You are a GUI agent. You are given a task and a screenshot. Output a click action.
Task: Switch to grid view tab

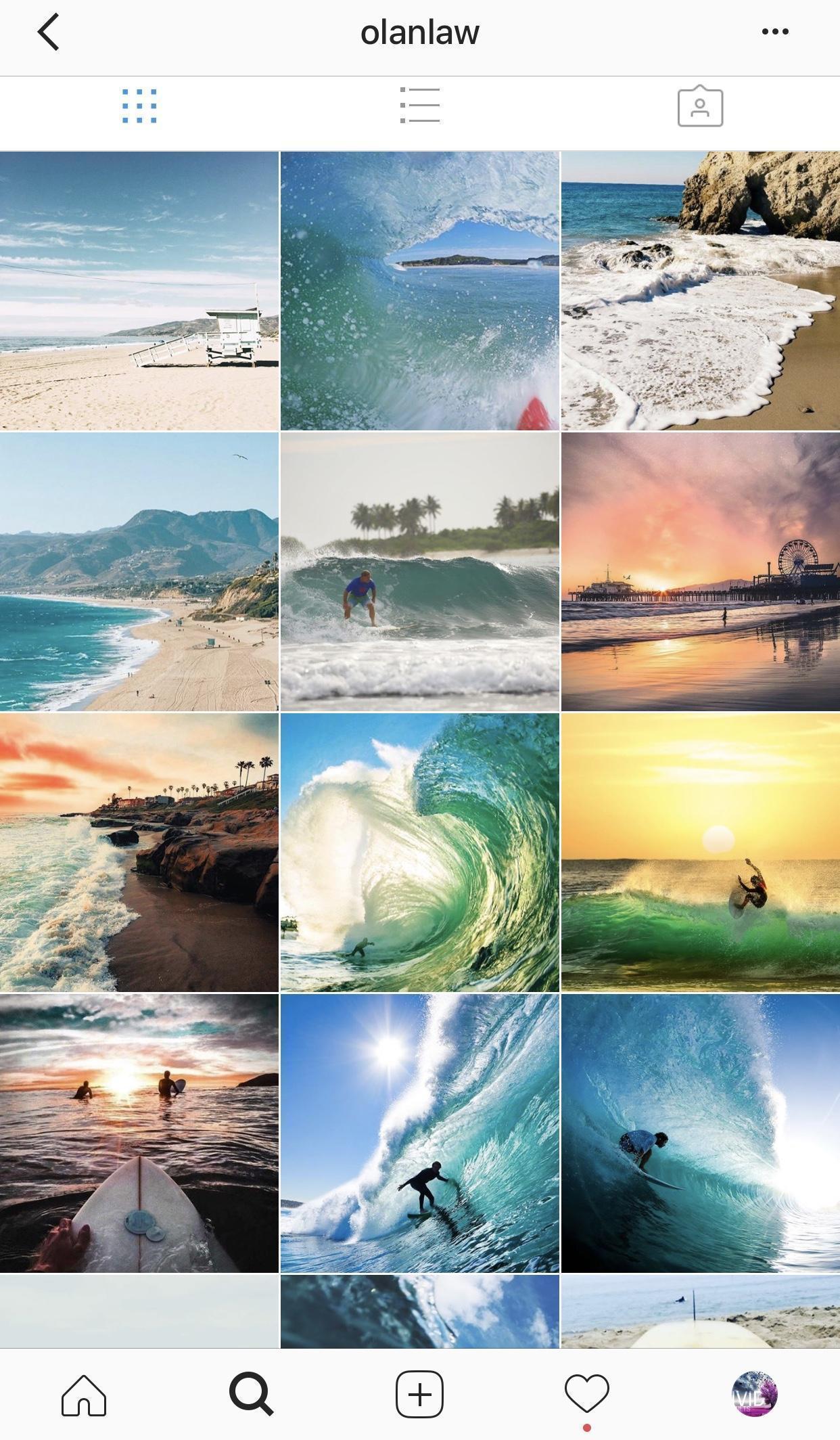pyautogui.click(x=139, y=106)
